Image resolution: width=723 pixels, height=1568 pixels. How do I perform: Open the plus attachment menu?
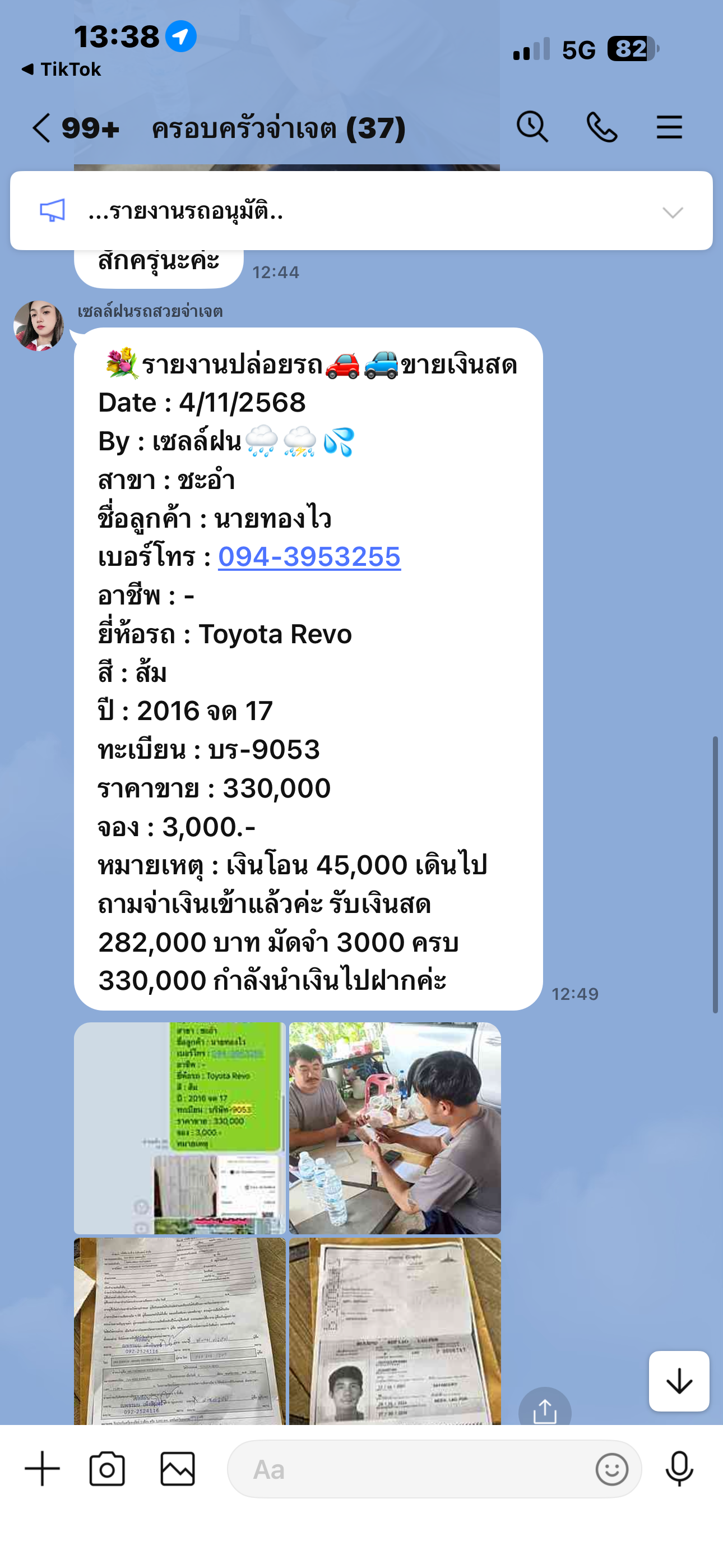(42, 1469)
